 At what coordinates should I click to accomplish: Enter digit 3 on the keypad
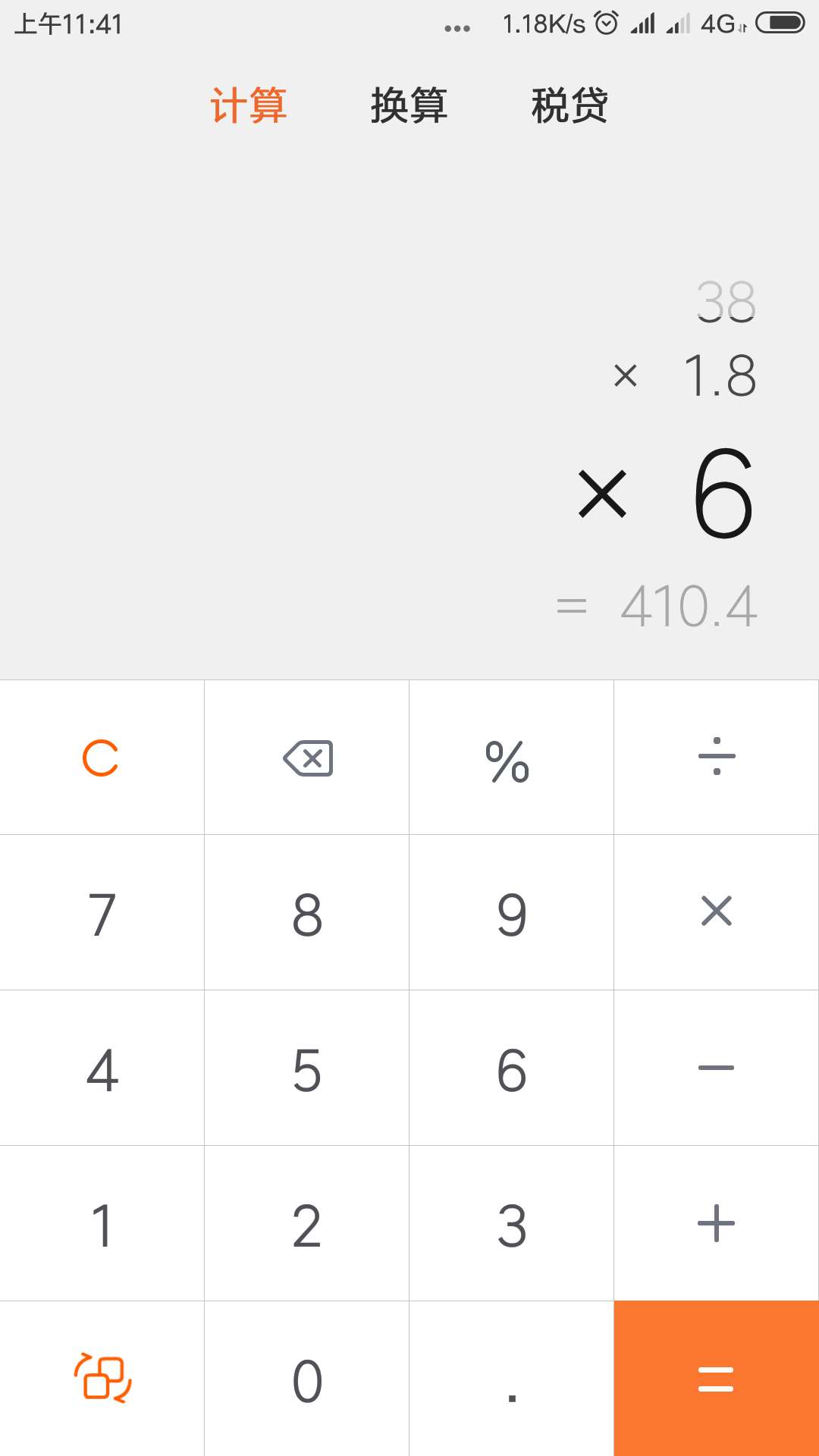point(512,1223)
